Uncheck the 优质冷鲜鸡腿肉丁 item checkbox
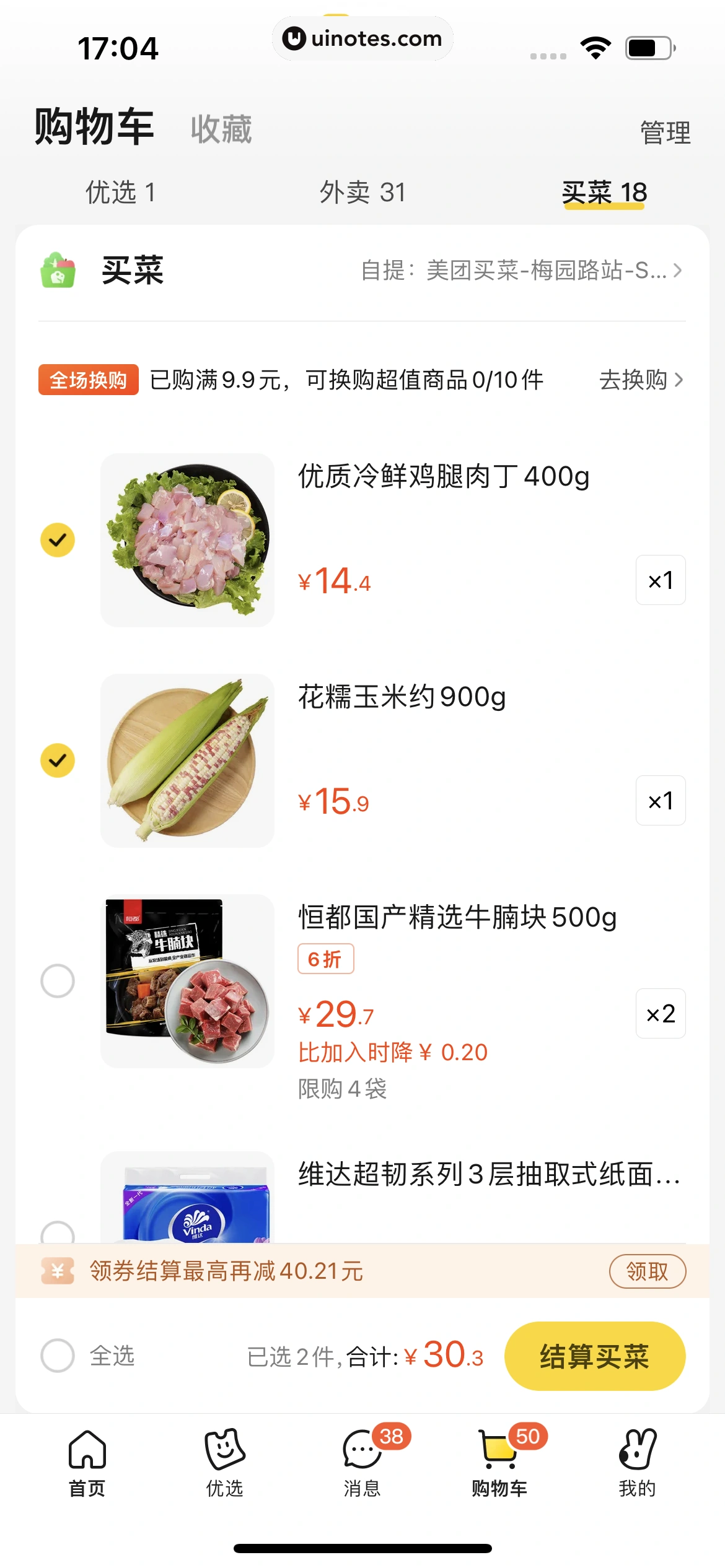This screenshot has height=1568, width=725. point(58,539)
